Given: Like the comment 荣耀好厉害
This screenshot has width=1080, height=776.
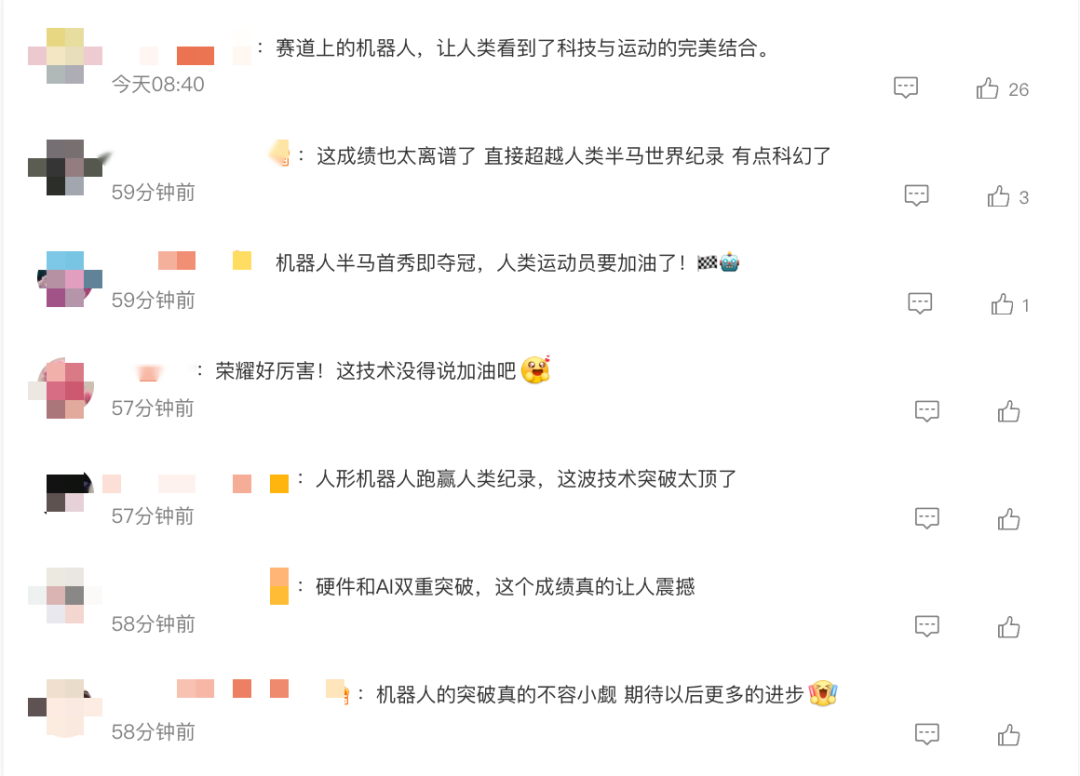Looking at the screenshot, I should (x=1009, y=411).
